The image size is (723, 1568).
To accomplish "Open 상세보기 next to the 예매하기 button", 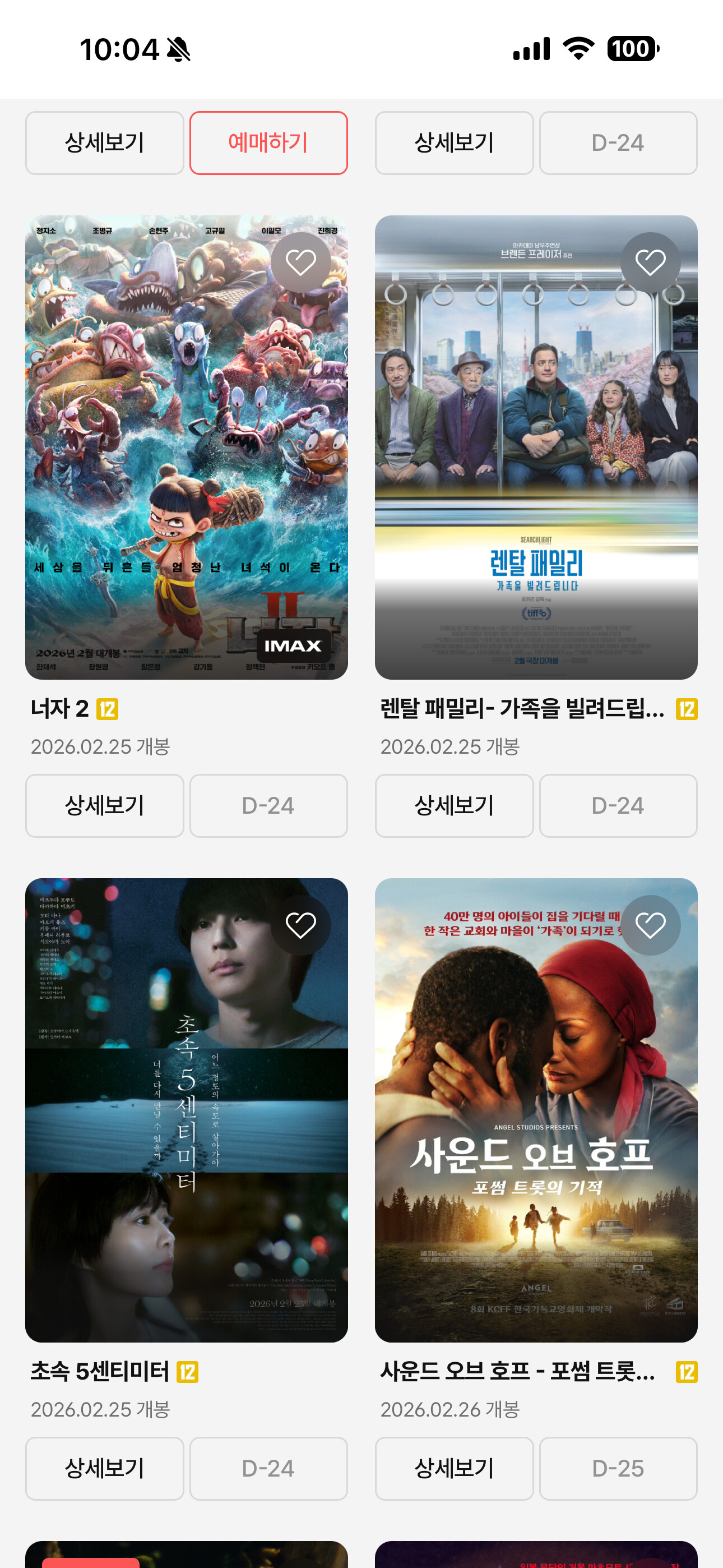I will point(105,143).
